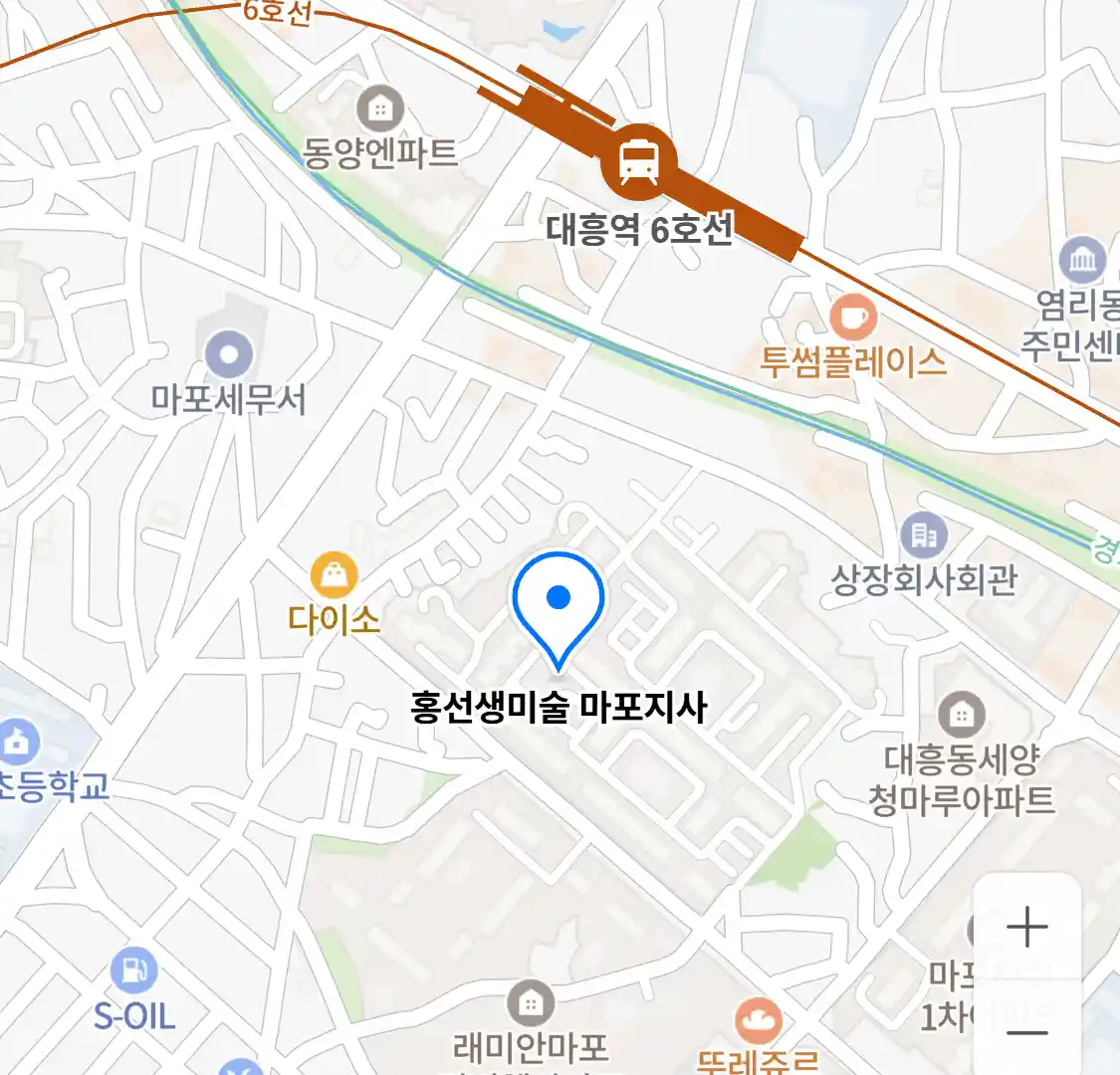Select the 마포세무서 place marker
1120x1075 pixels.
[229, 354]
